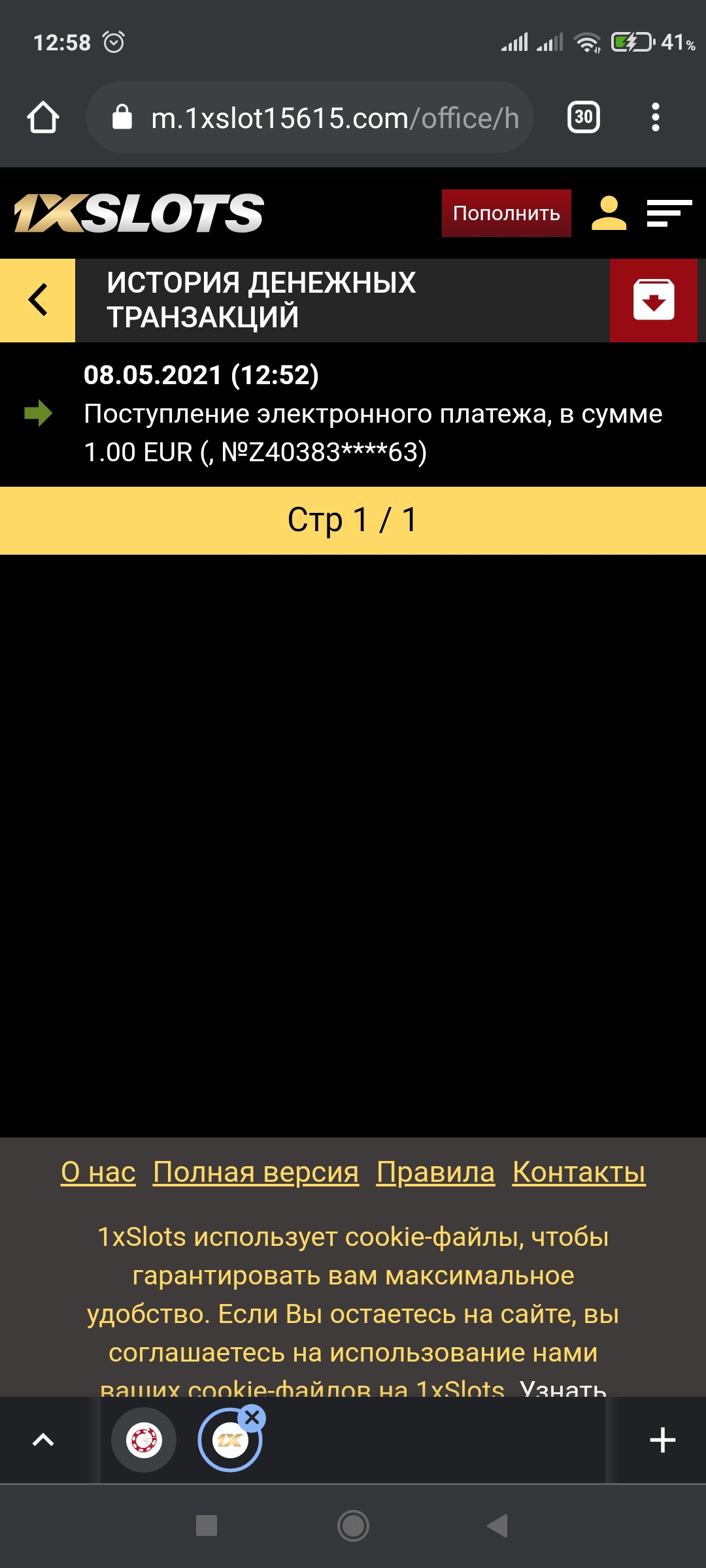Open the browser overflow menu
The height and width of the screenshot is (1568, 706).
coord(655,118)
